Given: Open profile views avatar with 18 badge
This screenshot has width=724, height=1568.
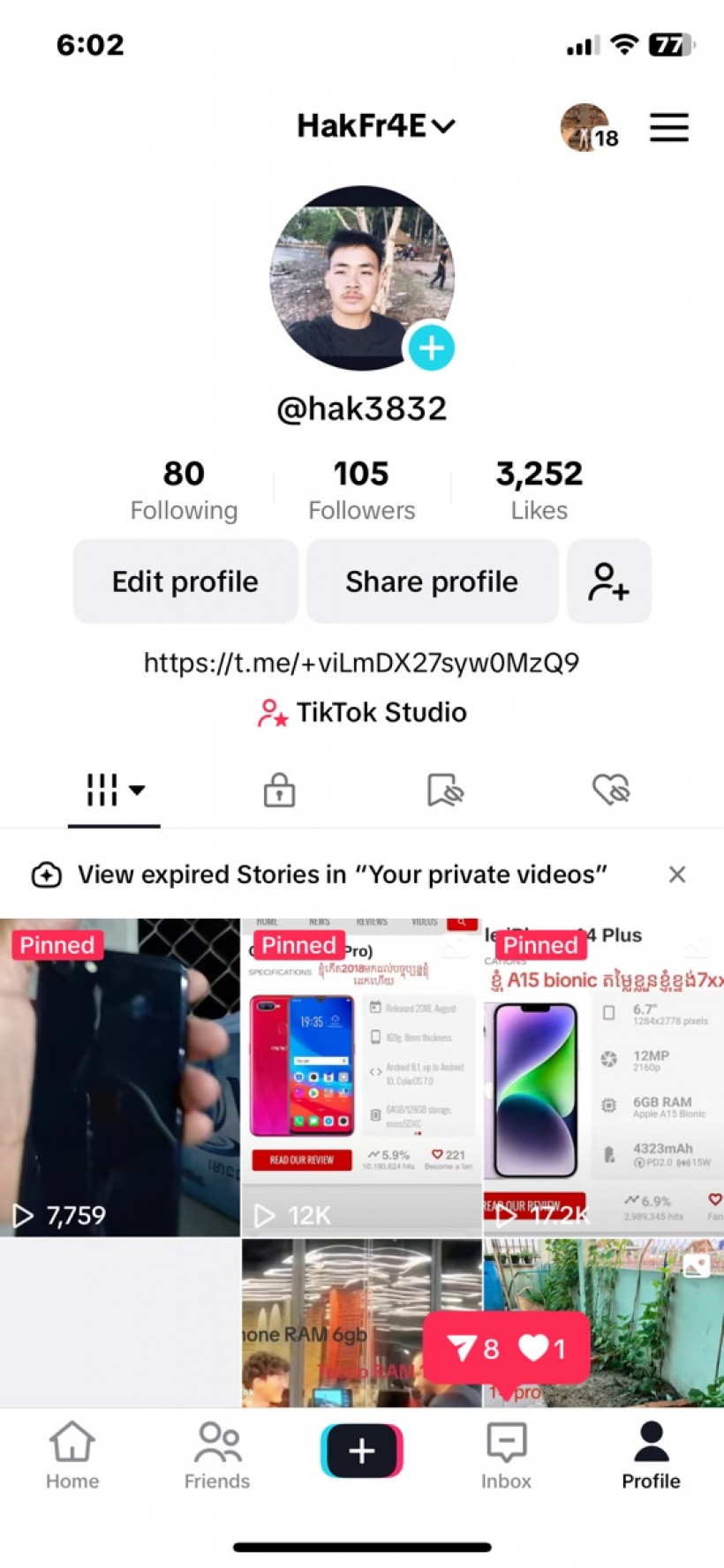Looking at the screenshot, I should [x=588, y=128].
